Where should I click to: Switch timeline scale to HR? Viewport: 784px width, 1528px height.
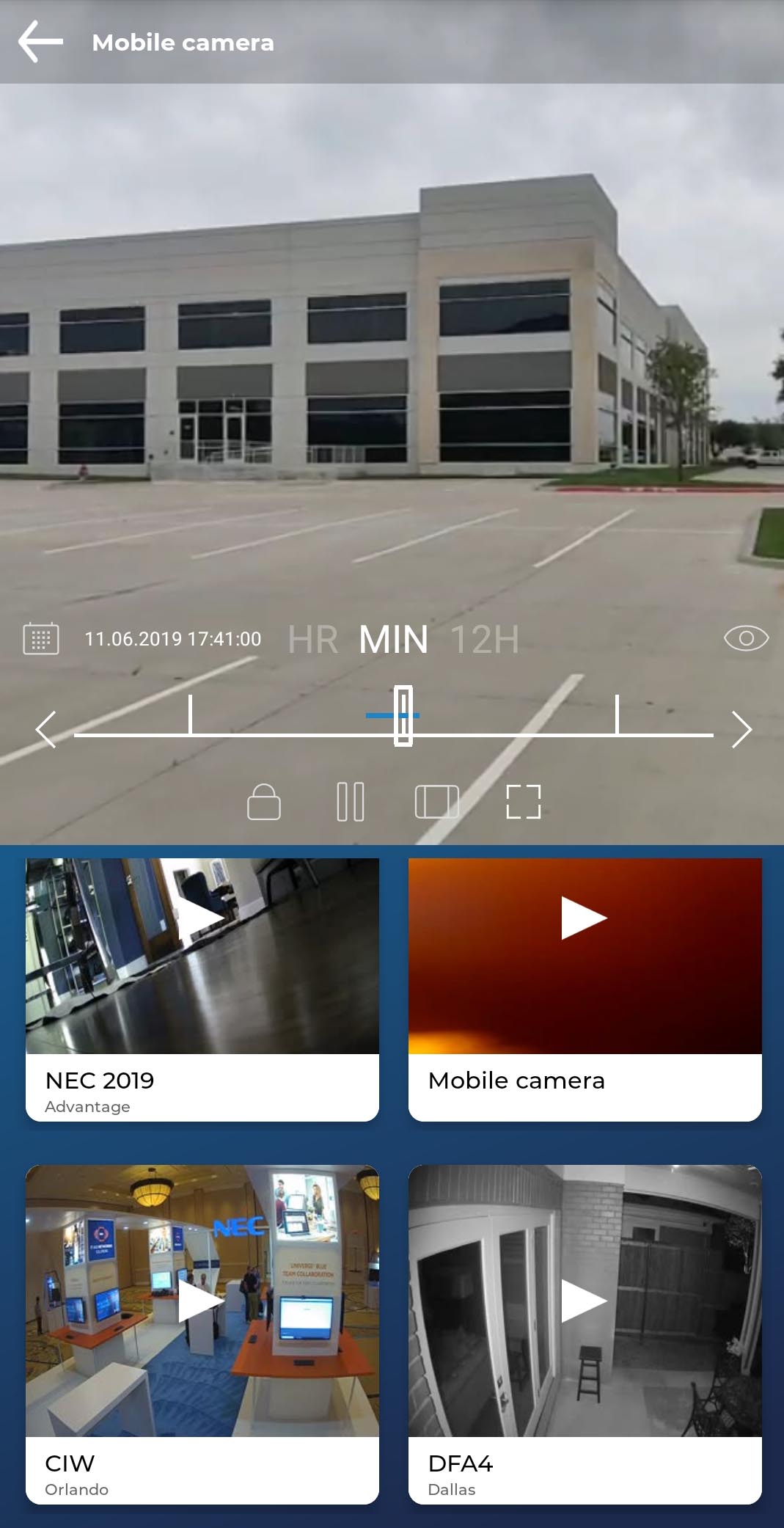313,639
